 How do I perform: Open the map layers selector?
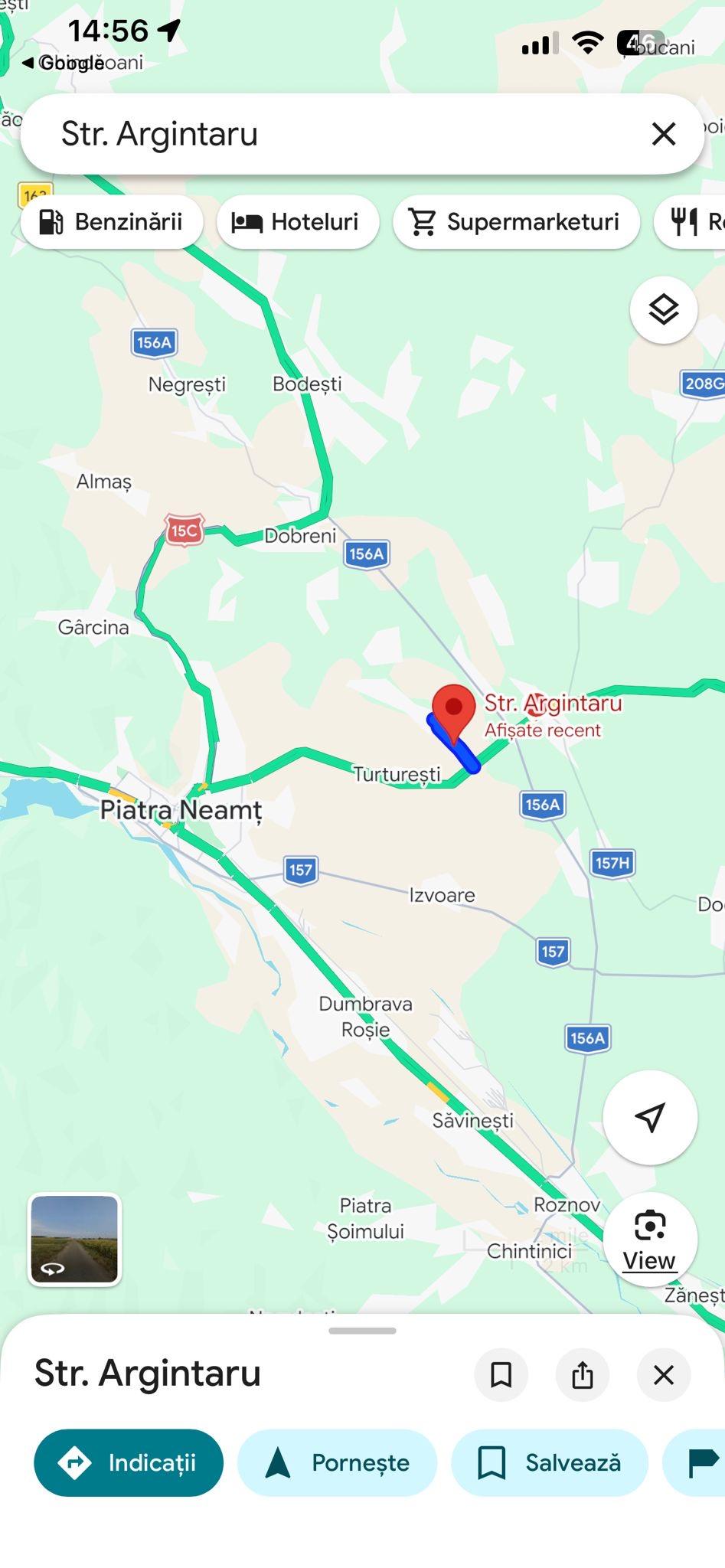663,309
